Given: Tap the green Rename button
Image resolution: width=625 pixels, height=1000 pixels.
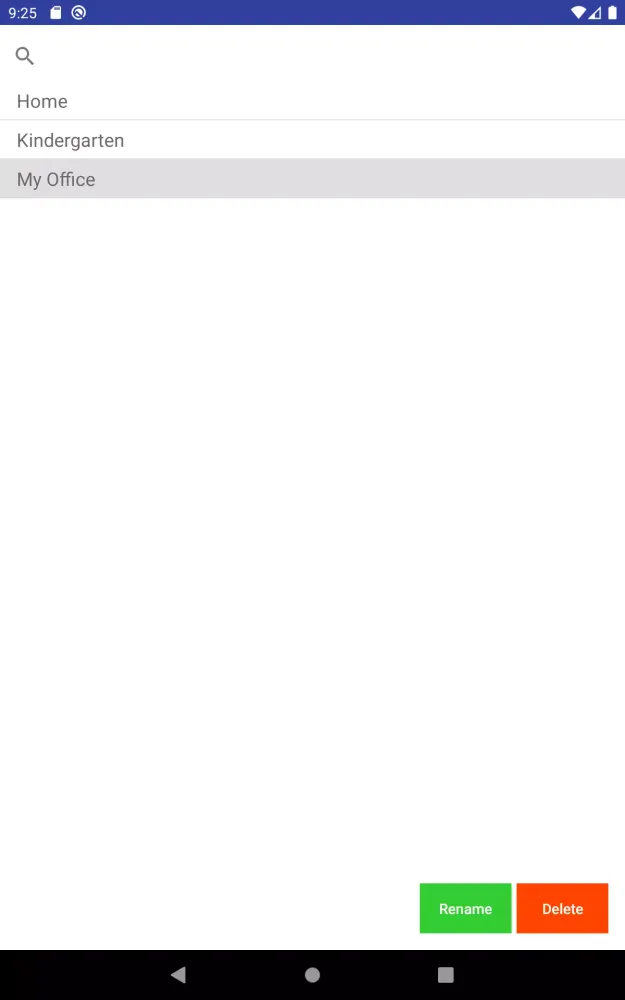Looking at the screenshot, I should tap(465, 908).
